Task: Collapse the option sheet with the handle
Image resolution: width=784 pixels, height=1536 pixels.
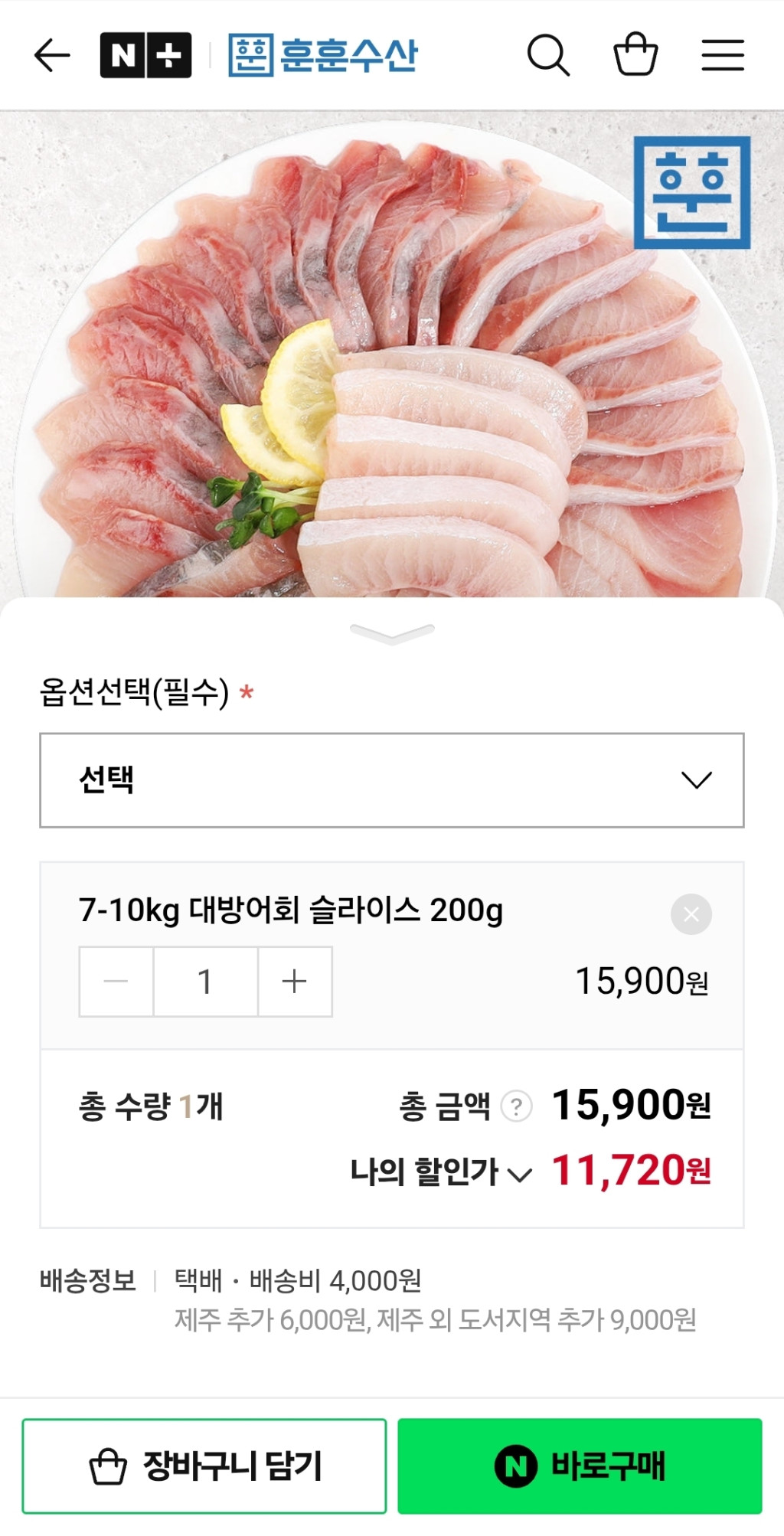Action: click(x=392, y=633)
